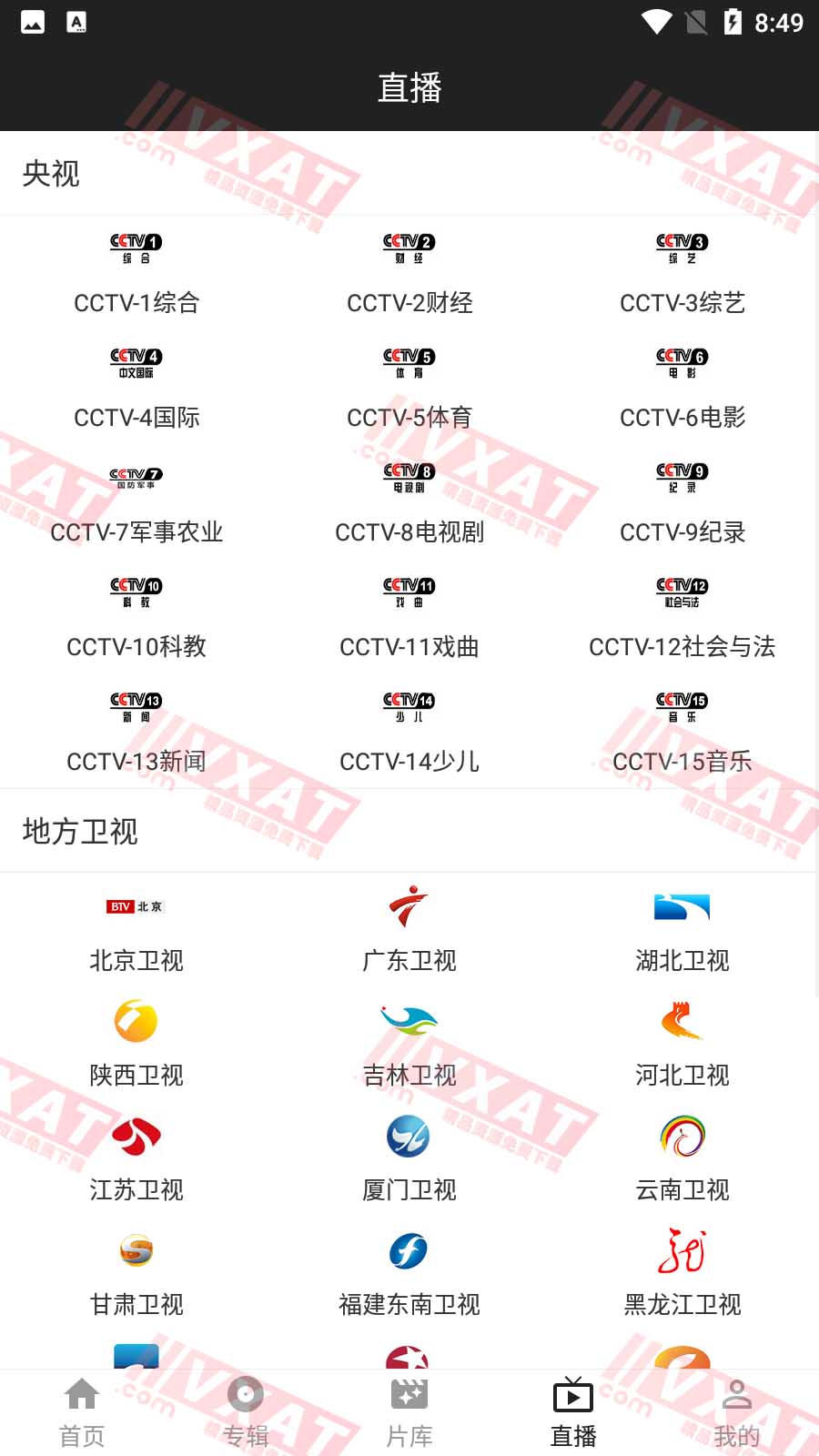
Task: Go to the 片库 tab
Action: tap(409, 1412)
